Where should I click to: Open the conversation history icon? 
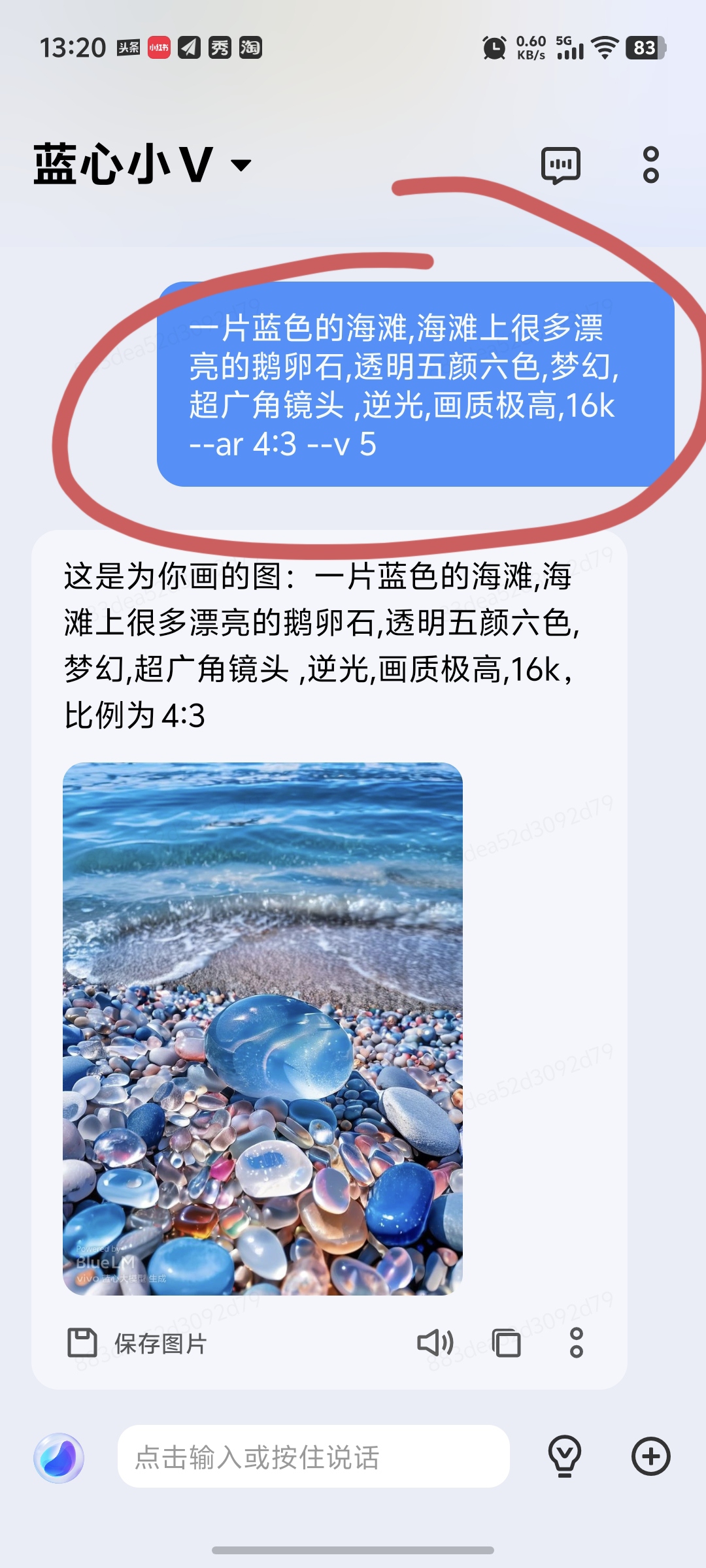(x=560, y=165)
